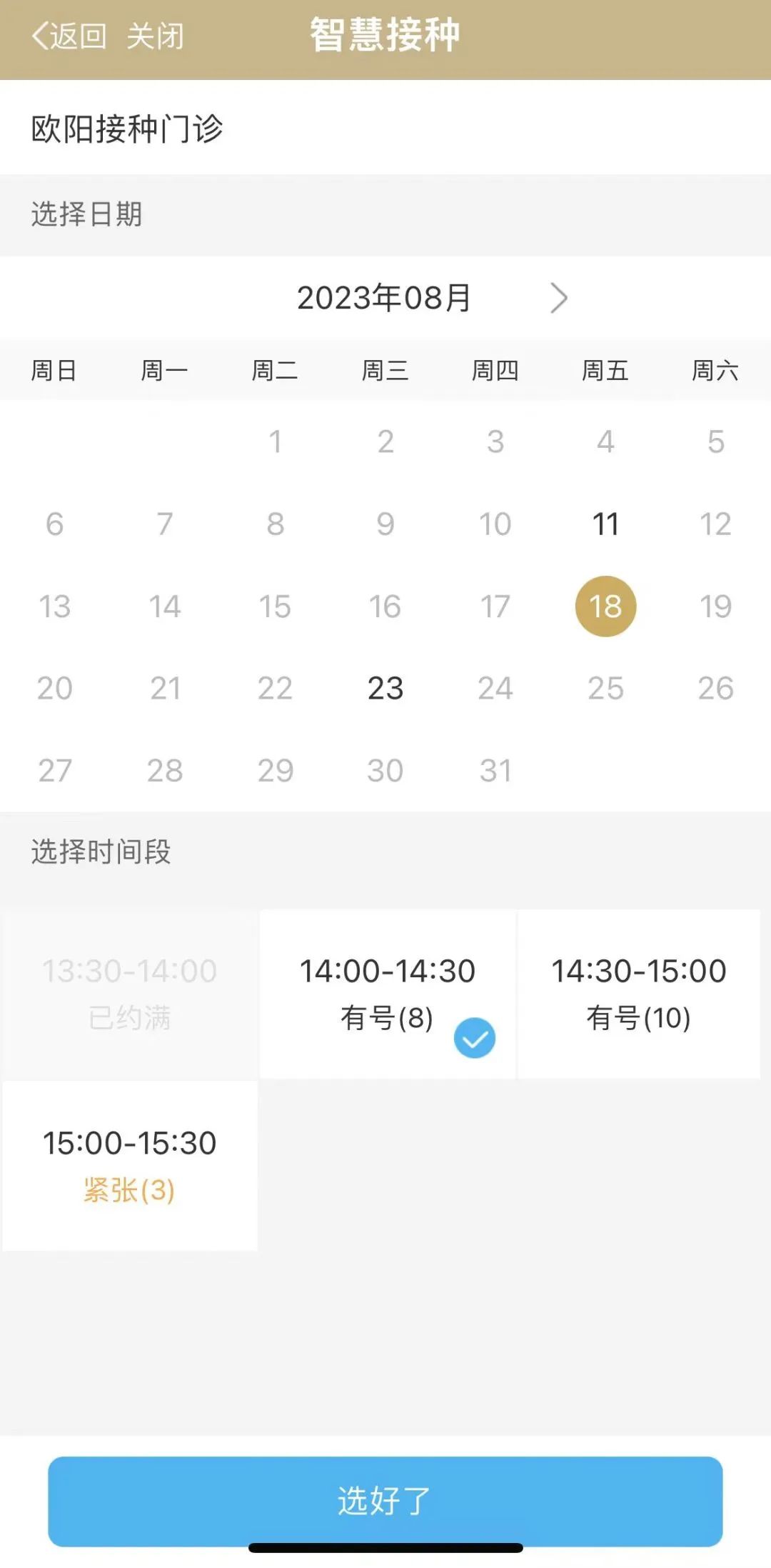The height and width of the screenshot is (1568, 771).
Task: Close the page via 关闭
Action: pyautogui.click(x=155, y=36)
